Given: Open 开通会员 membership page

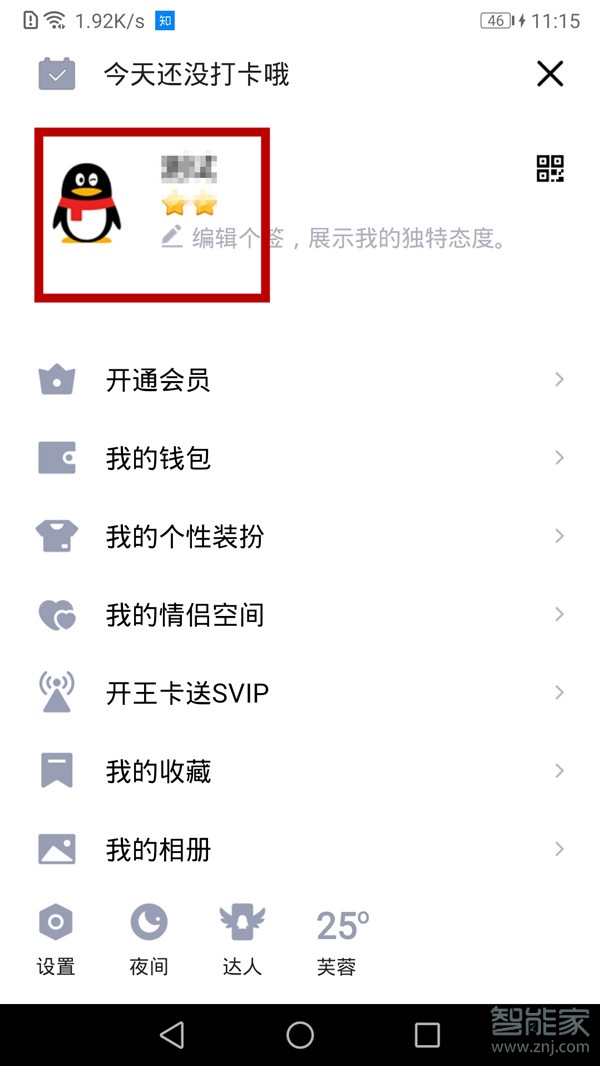Looking at the screenshot, I should point(158,380).
